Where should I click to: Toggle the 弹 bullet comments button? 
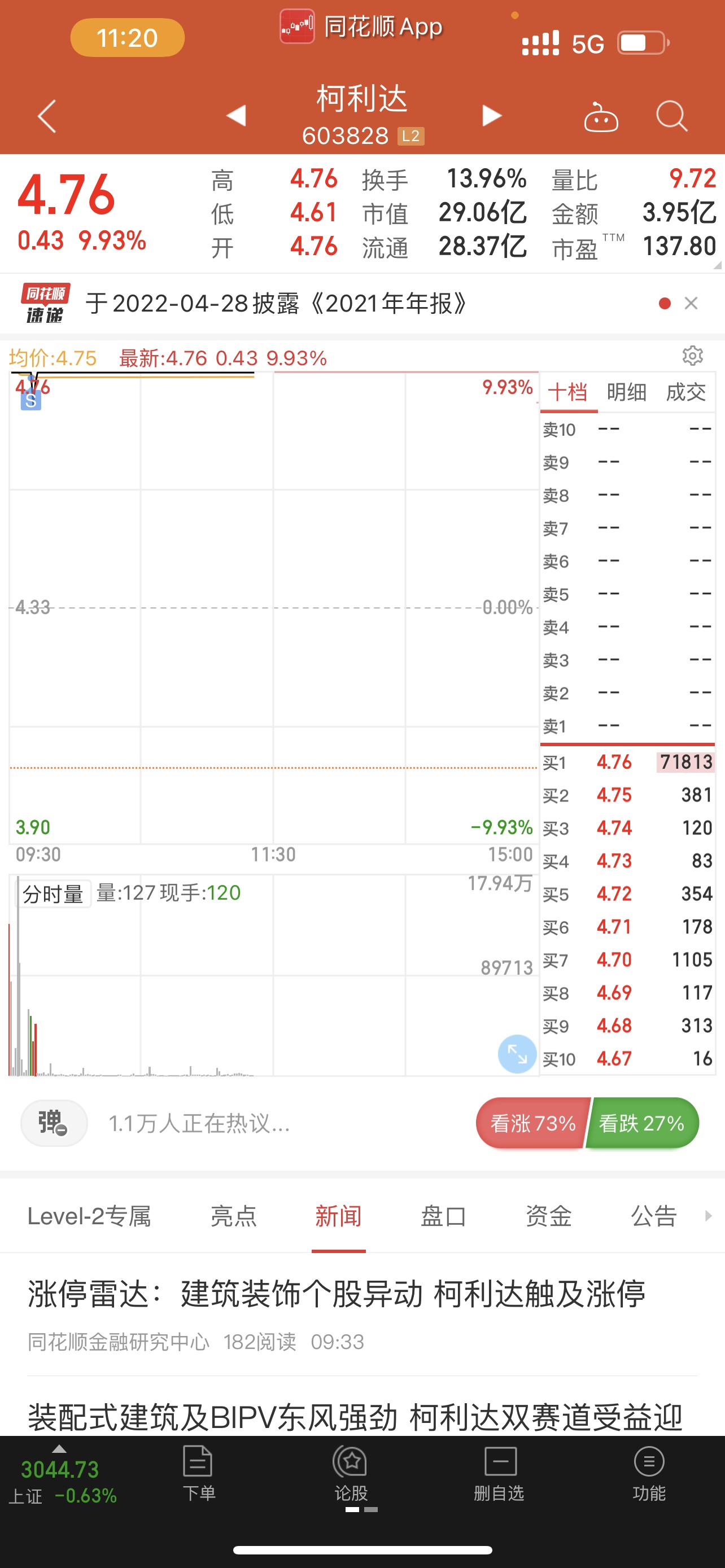pos(54,1123)
